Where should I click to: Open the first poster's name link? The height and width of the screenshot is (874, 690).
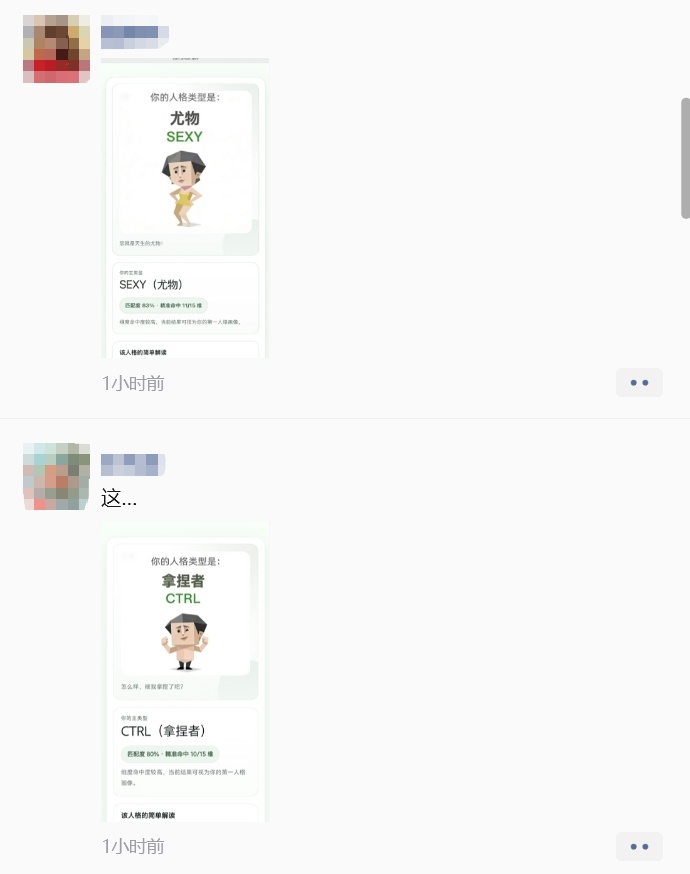tap(134, 37)
